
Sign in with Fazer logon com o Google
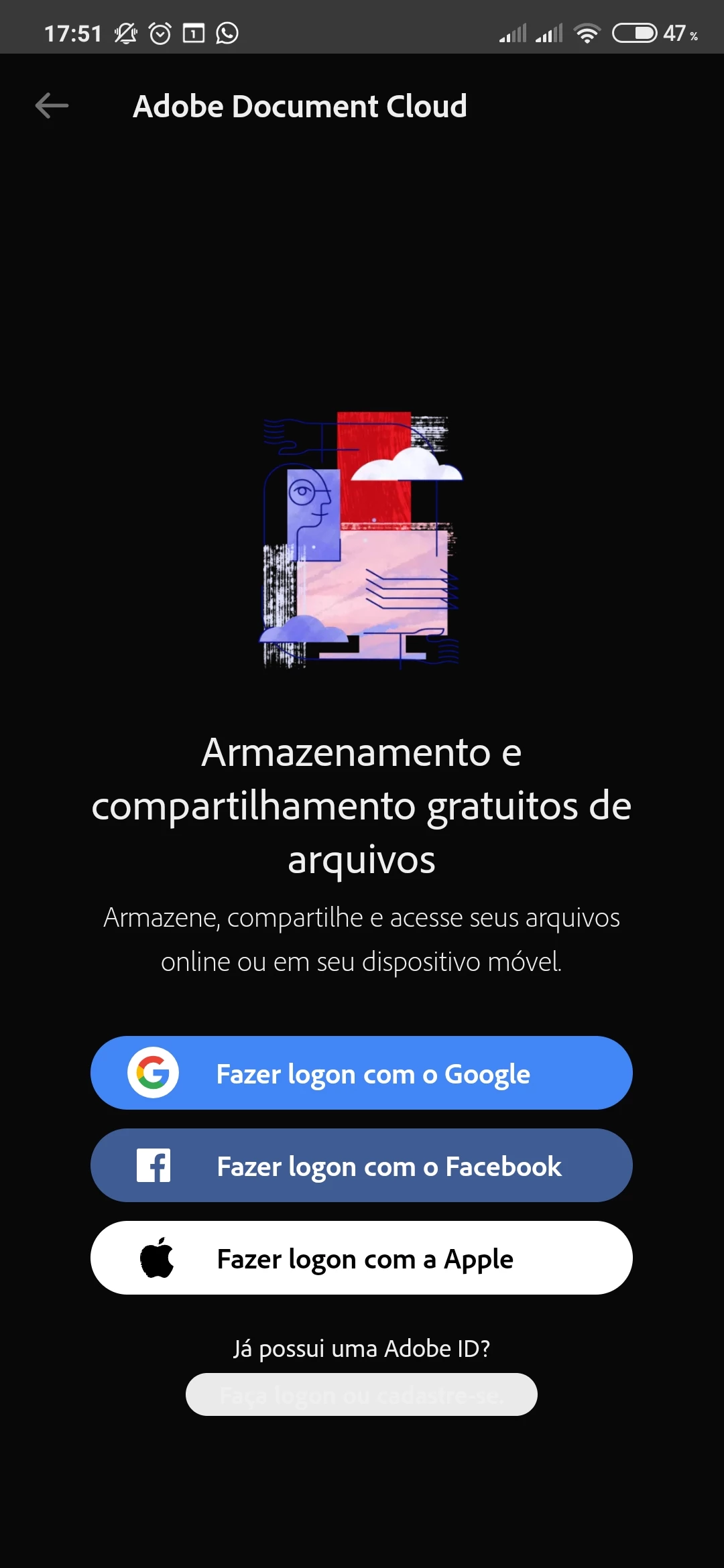(x=361, y=1073)
